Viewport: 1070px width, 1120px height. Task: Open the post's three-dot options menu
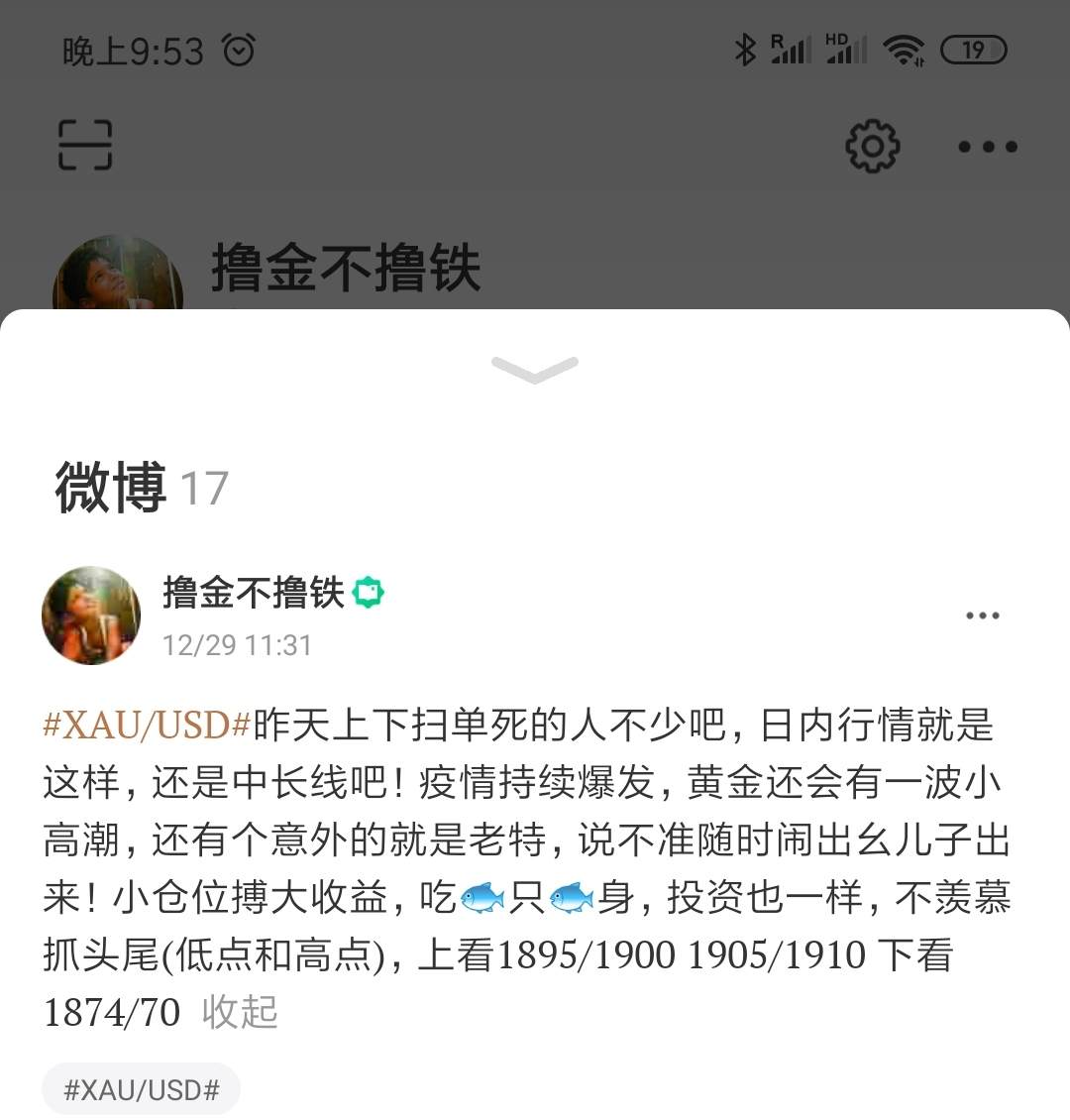pyautogui.click(x=982, y=616)
